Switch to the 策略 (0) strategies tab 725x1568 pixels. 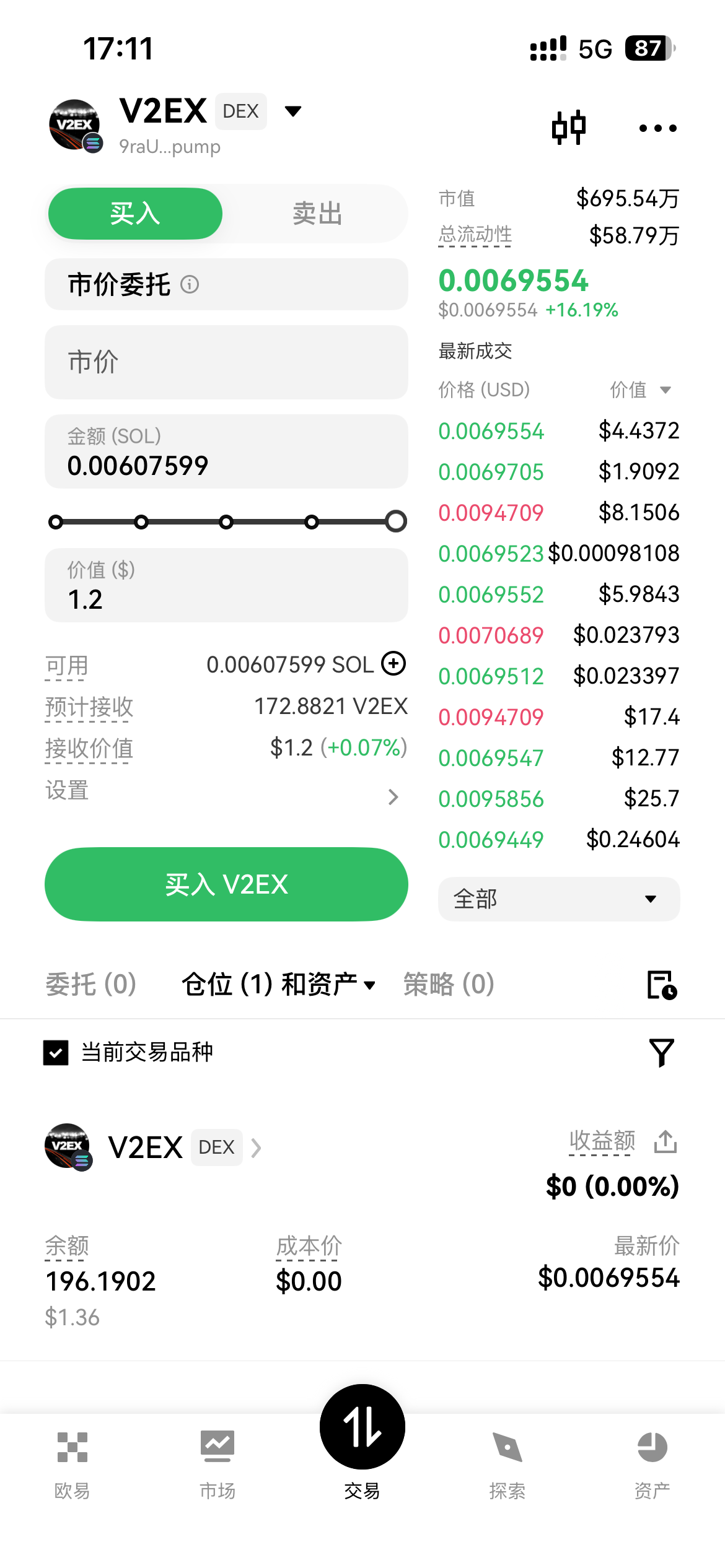pyautogui.click(x=449, y=984)
